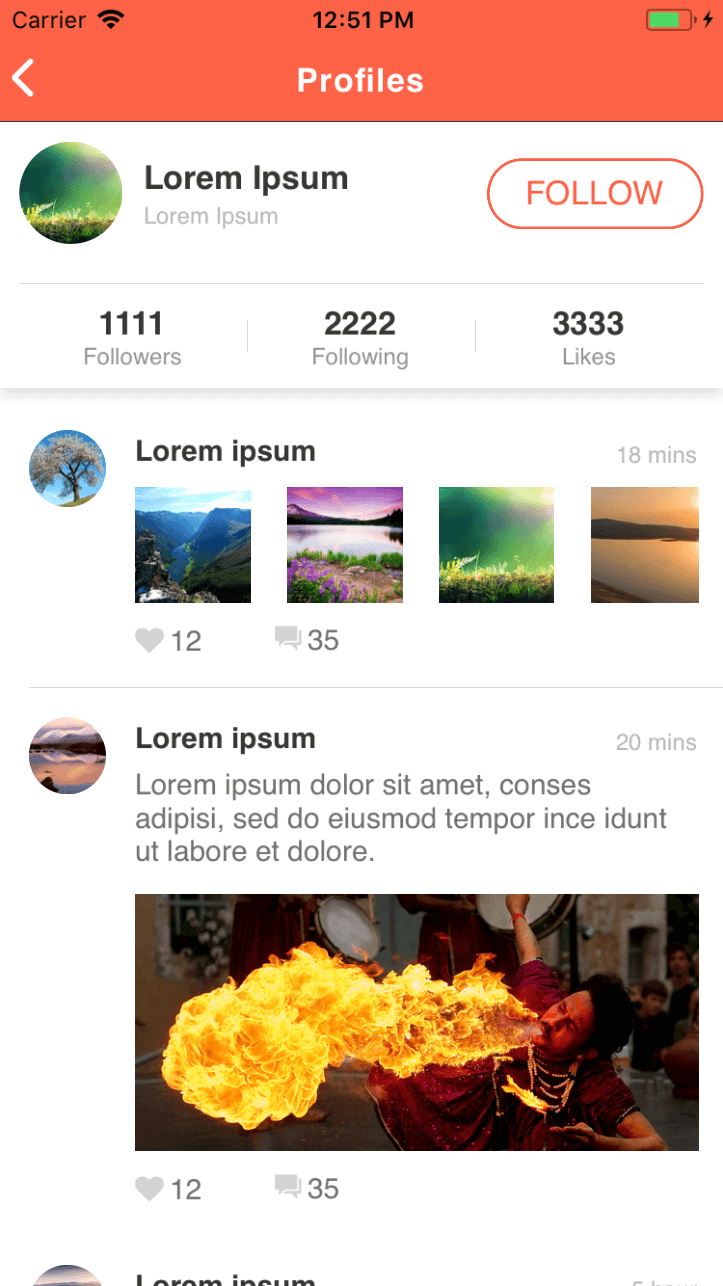
Task: Go back using the header arrow
Action: tap(24, 78)
